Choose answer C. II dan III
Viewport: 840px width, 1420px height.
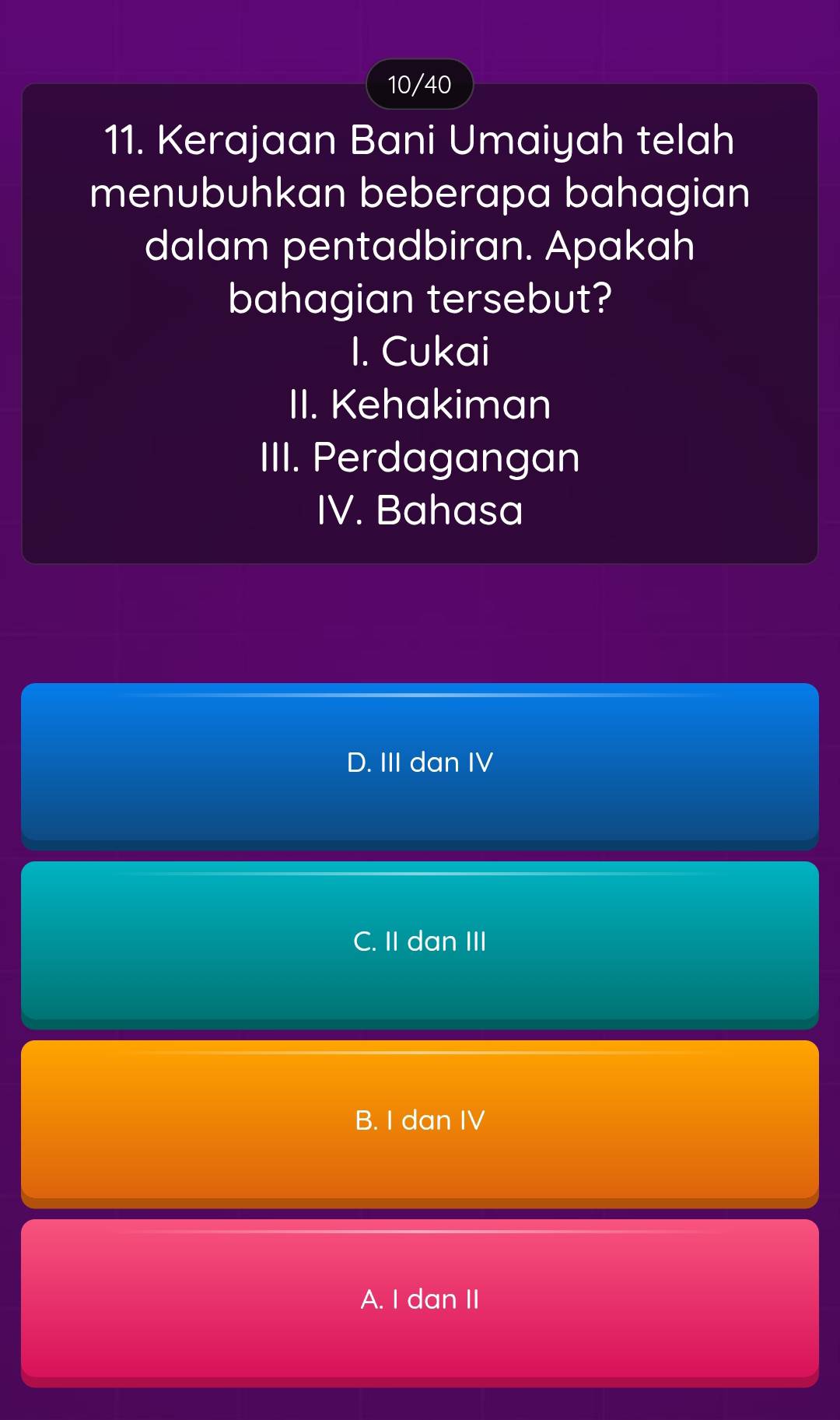pyautogui.click(x=420, y=942)
